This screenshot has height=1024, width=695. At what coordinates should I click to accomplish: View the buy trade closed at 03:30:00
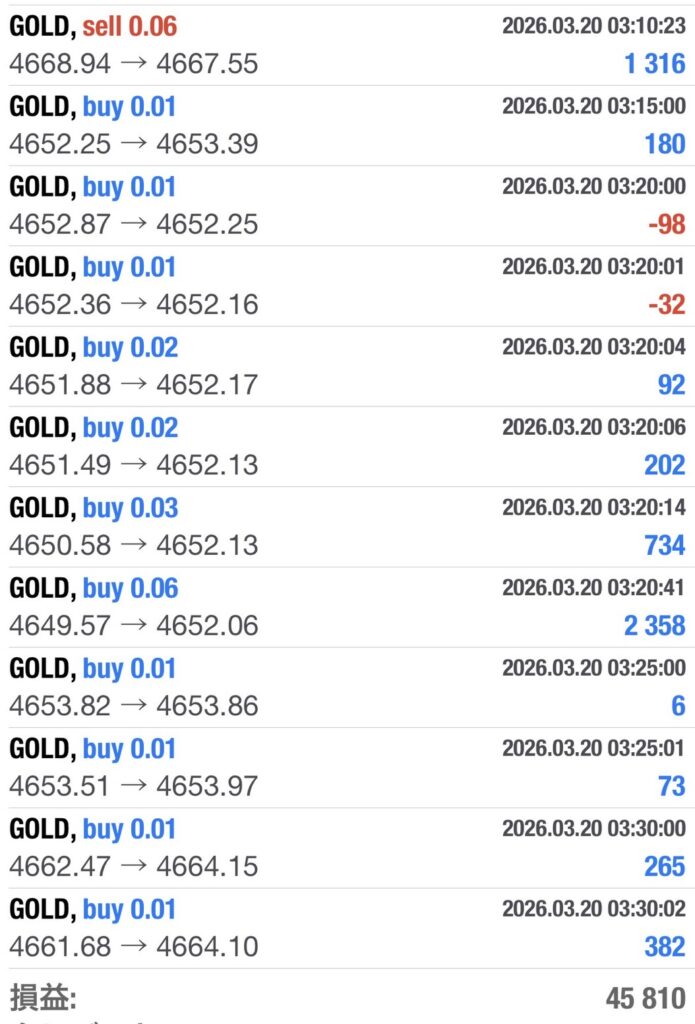tap(347, 847)
